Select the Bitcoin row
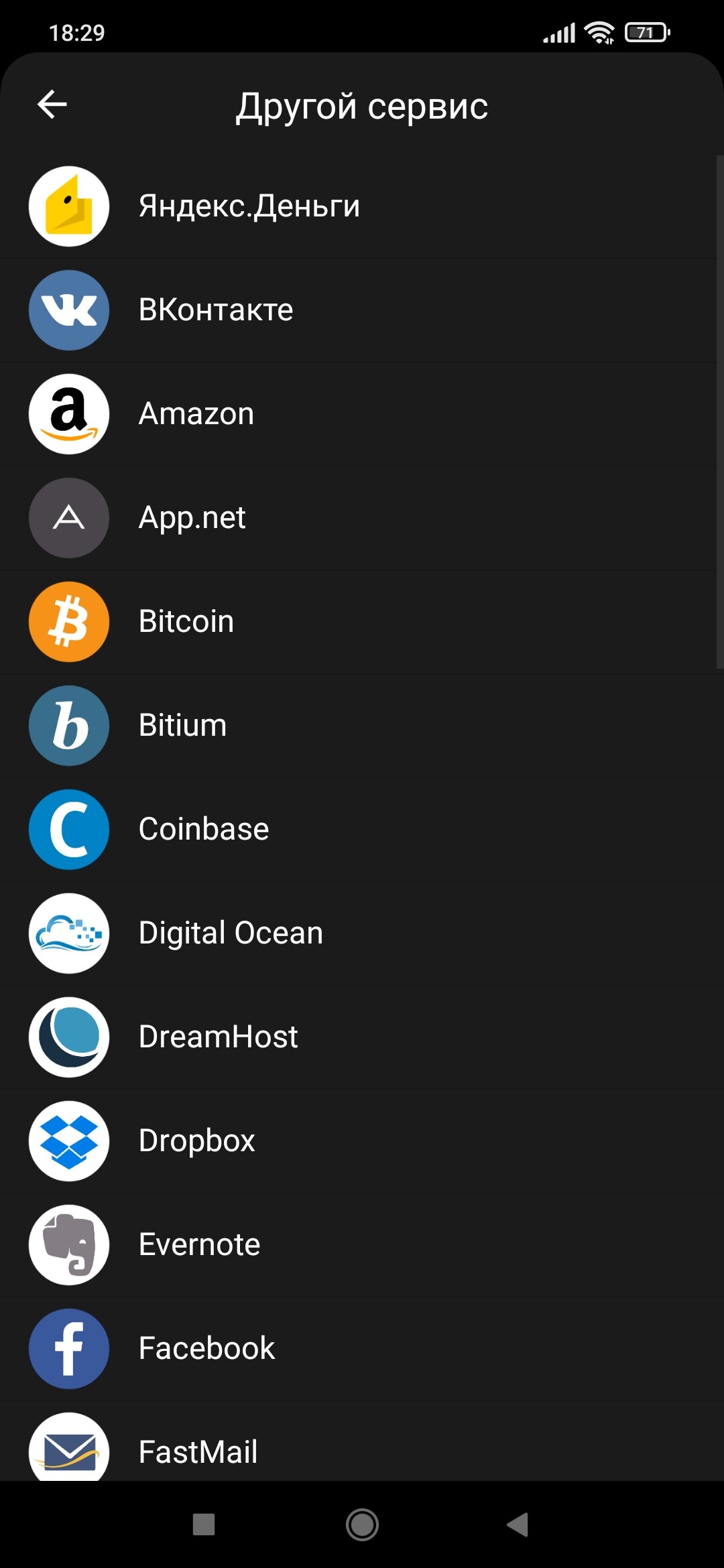 coord(362,622)
